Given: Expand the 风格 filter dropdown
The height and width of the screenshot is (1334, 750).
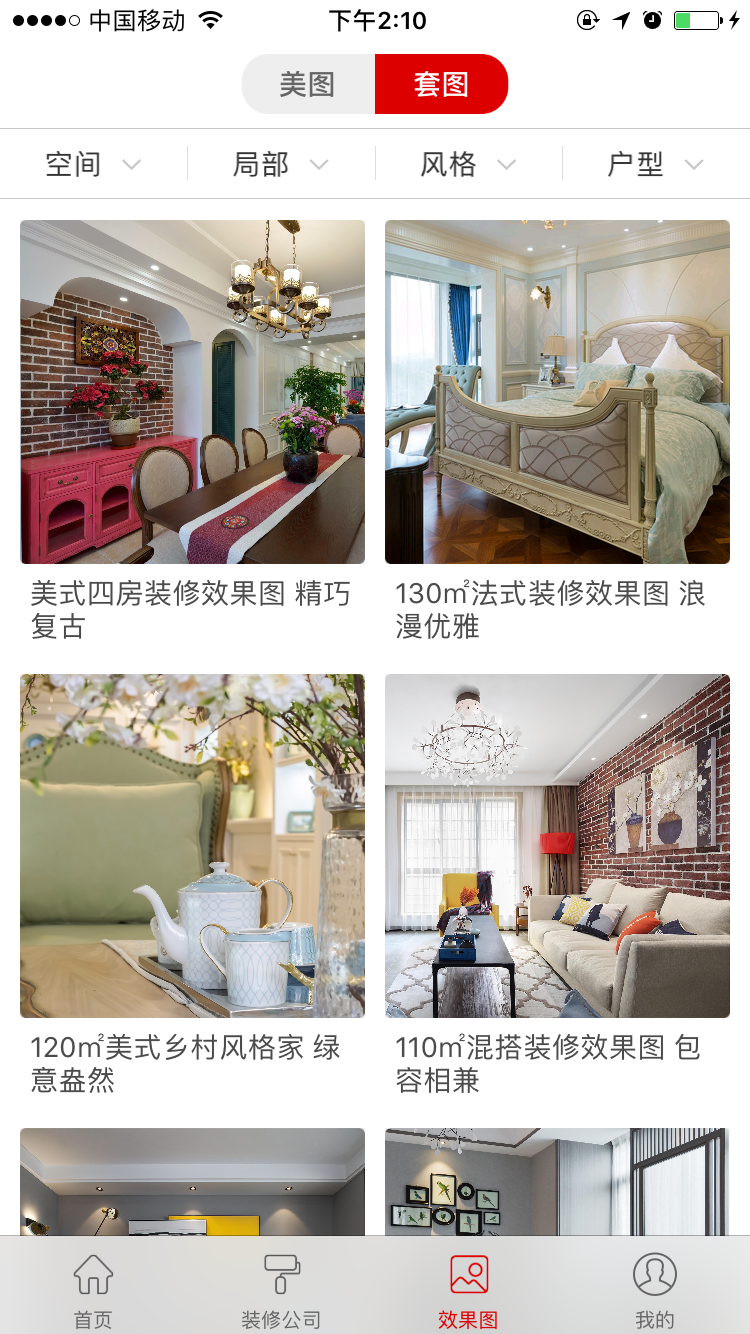Looking at the screenshot, I should point(468,164).
